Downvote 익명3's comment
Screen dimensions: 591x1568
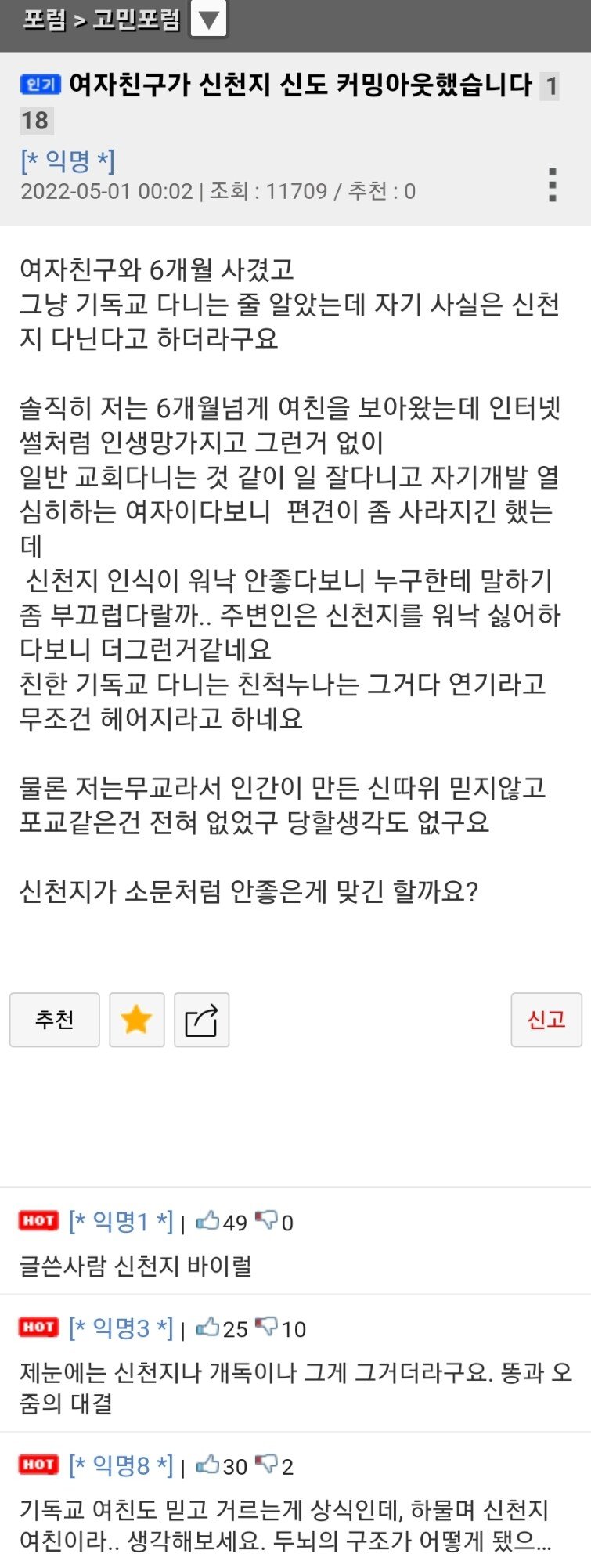tap(267, 1328)
